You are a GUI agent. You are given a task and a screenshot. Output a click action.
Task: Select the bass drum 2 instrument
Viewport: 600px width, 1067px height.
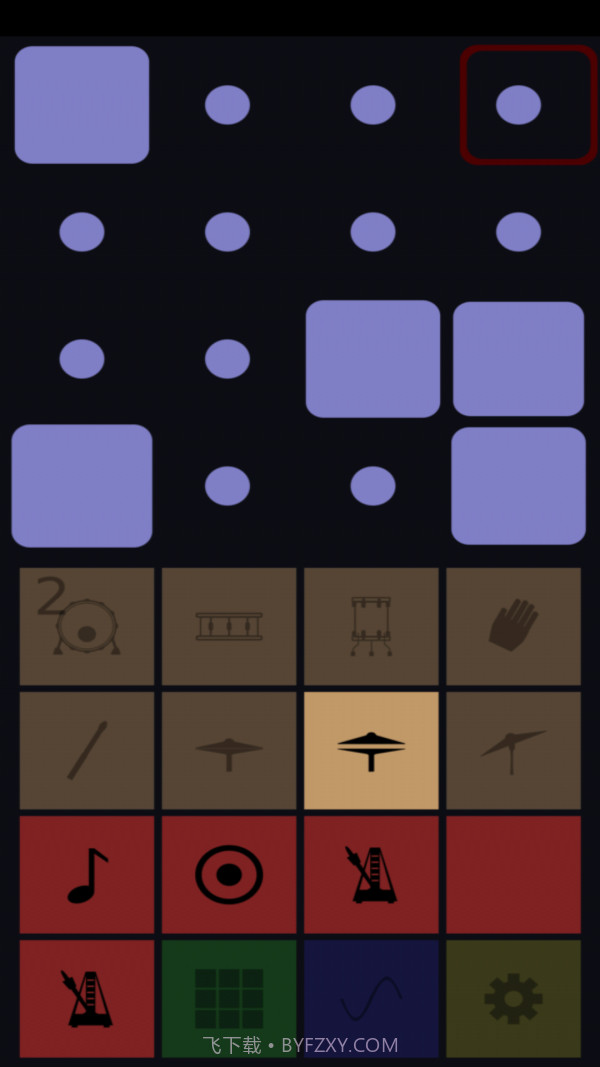pyautogui.click(x=87, y=626)
